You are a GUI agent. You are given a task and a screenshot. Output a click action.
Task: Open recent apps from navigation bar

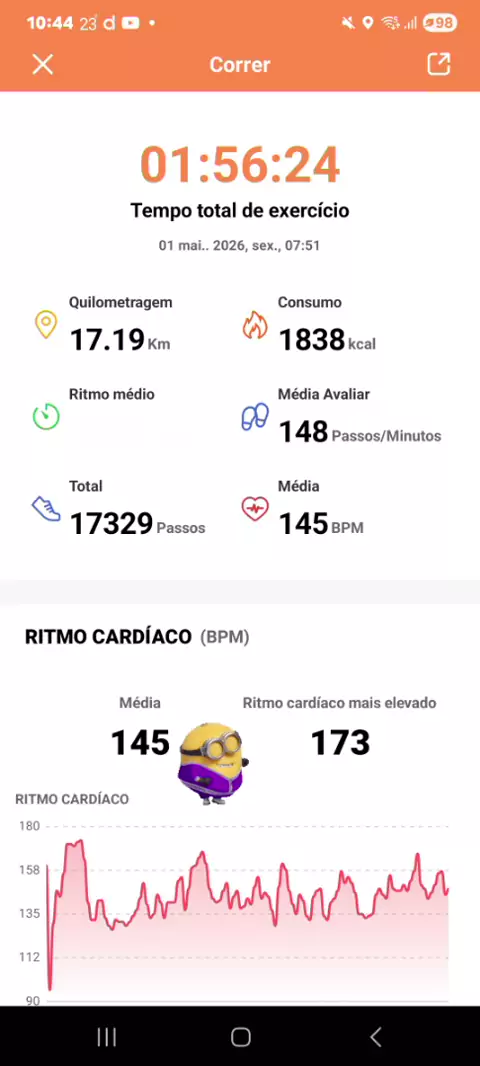[x=107, y=1037]
